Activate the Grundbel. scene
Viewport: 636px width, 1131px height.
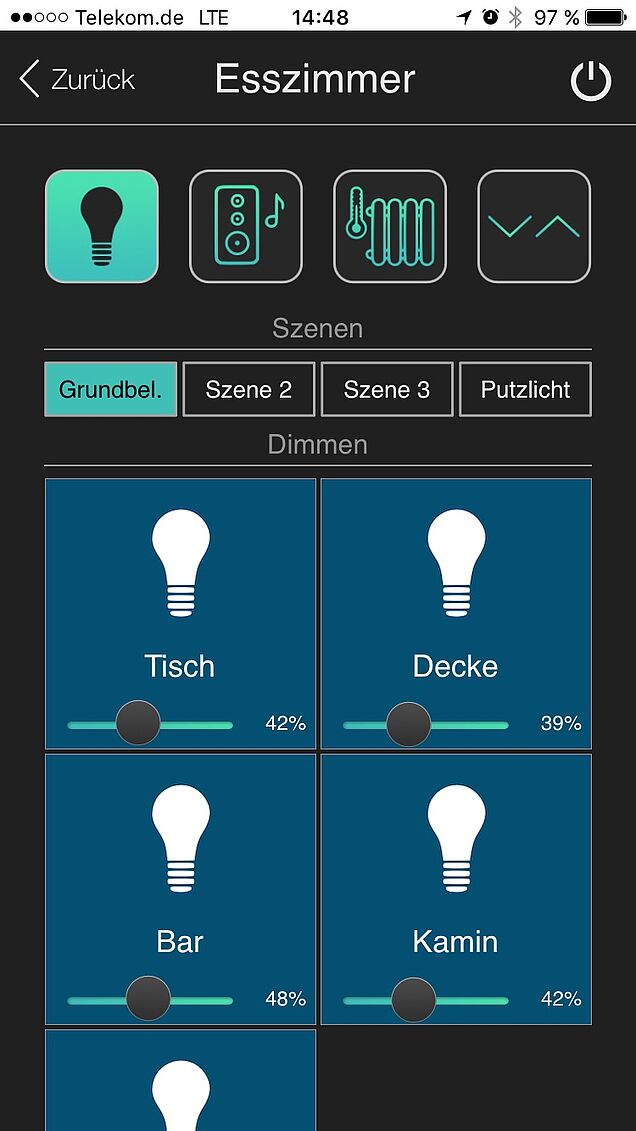click(x=110, y=389)
